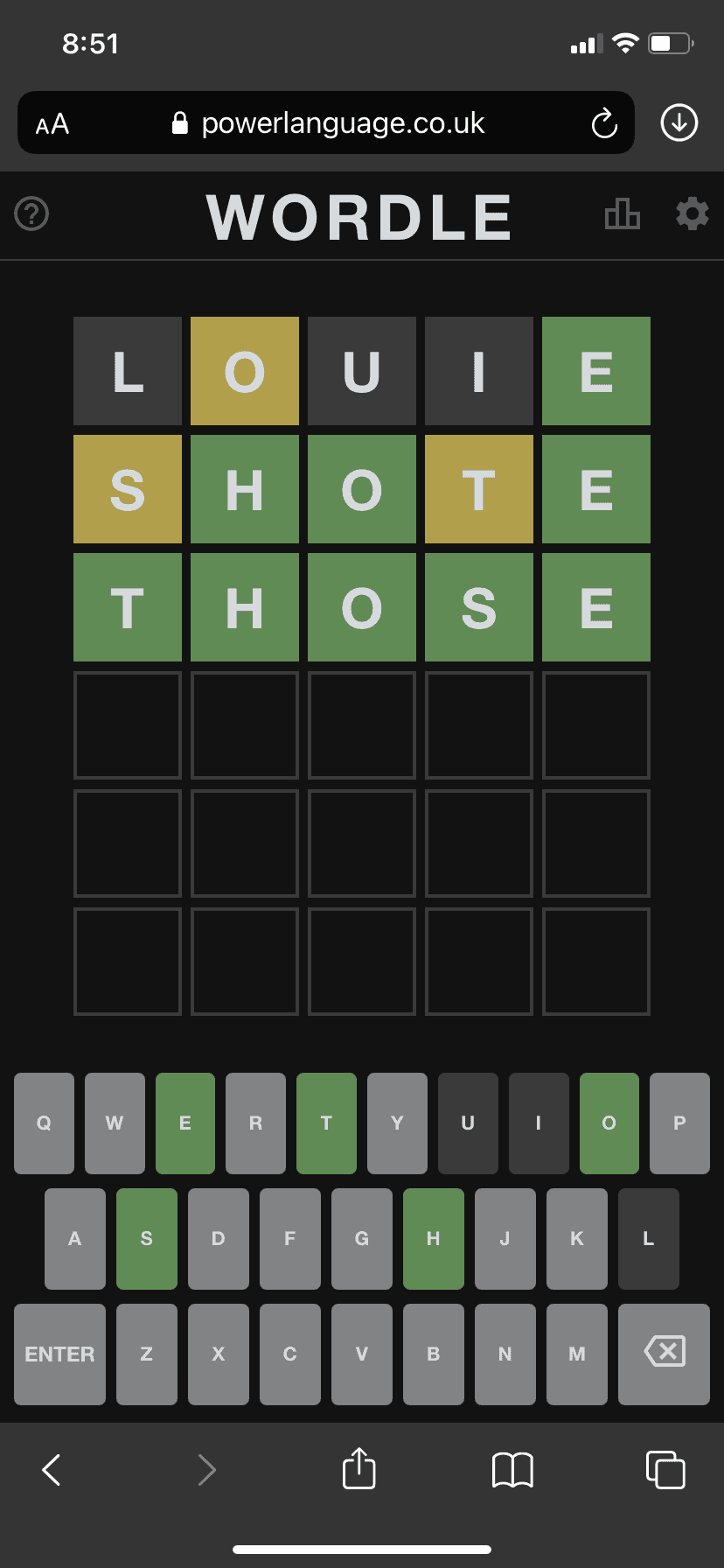Choose the letter M key
Screen dimensions: 724x1568
click(576, 1354)
